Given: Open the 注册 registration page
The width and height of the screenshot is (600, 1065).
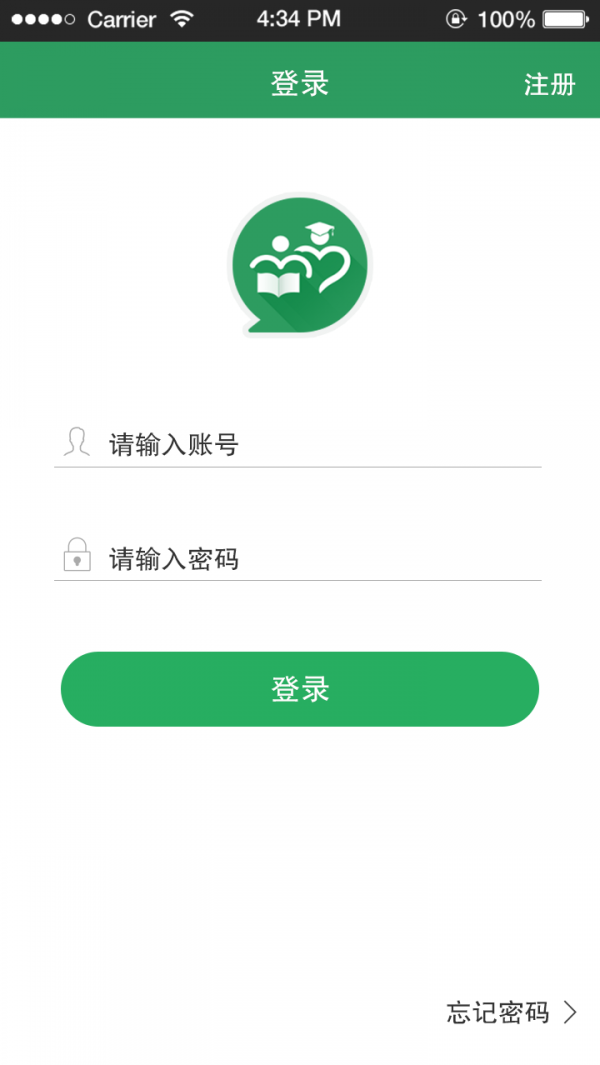Looking at the screenshot, I should (x=549, y=84).
